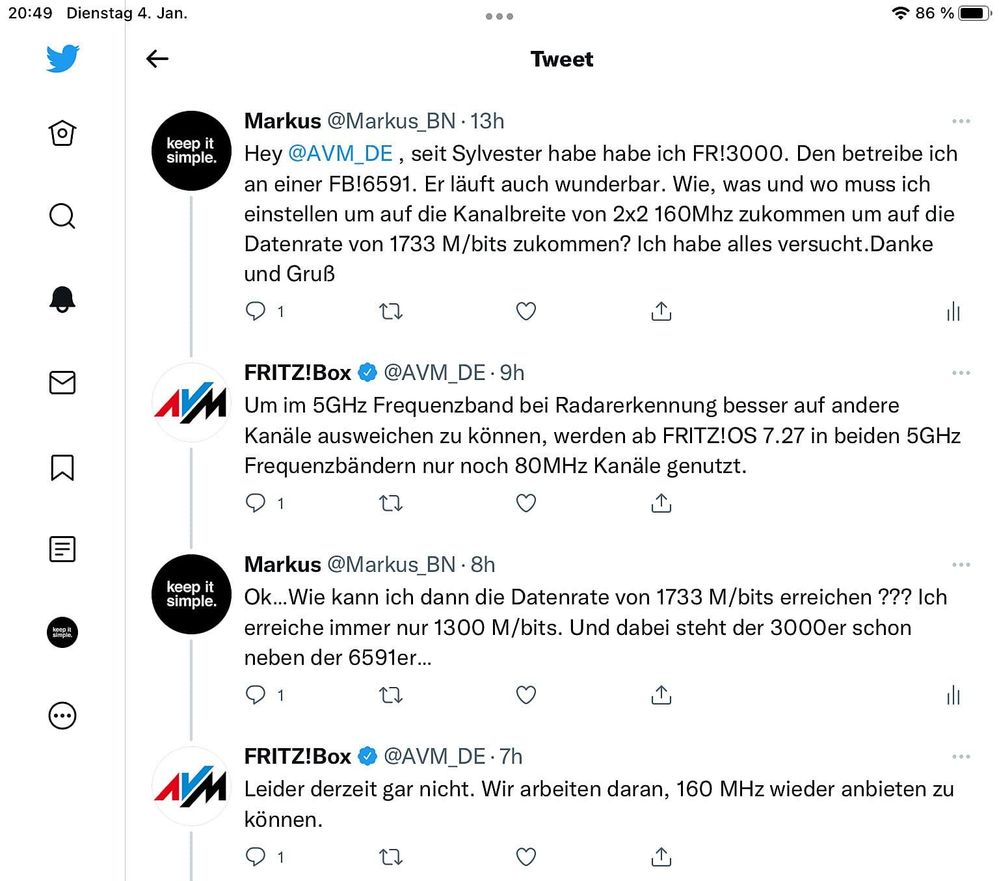Screen dimensions: 999x881
Task: Reply to FRITZ!Box tweet from 9h ago
Action: click(x=256, y=503)
